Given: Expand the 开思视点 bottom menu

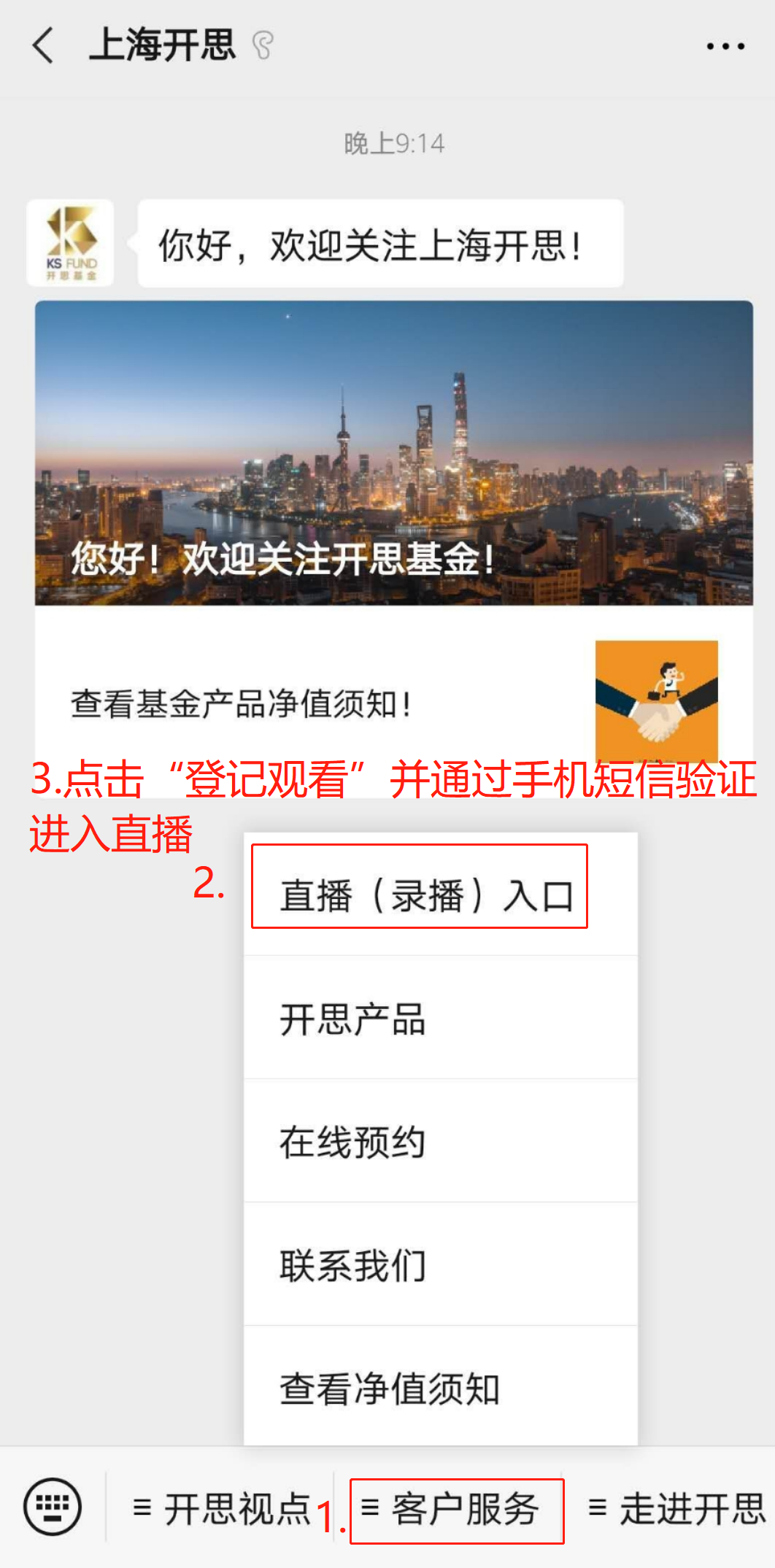Looking at the screenshot, I should tap(222, 1508).
